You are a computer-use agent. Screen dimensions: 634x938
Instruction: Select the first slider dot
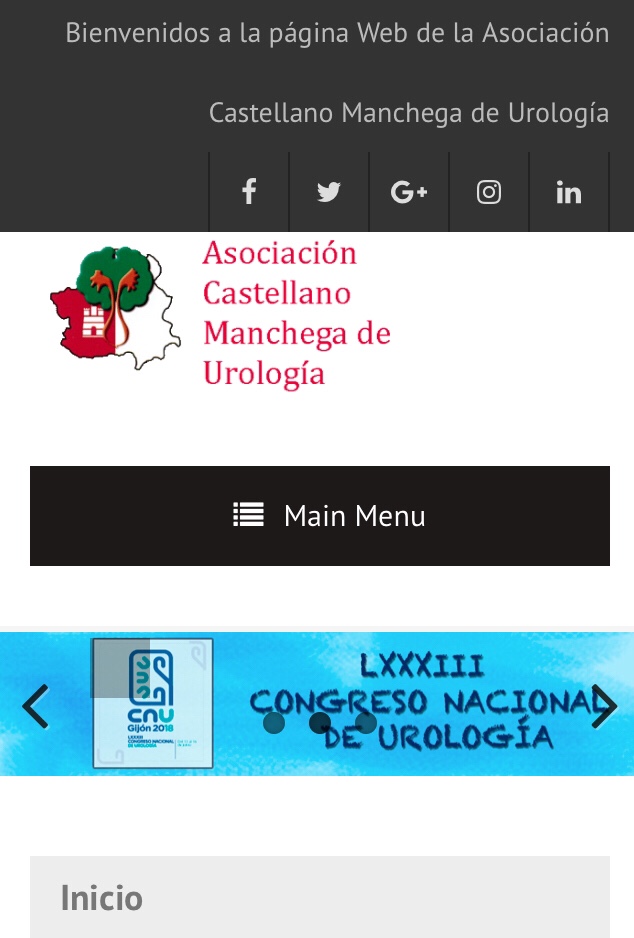pos(274,722)
